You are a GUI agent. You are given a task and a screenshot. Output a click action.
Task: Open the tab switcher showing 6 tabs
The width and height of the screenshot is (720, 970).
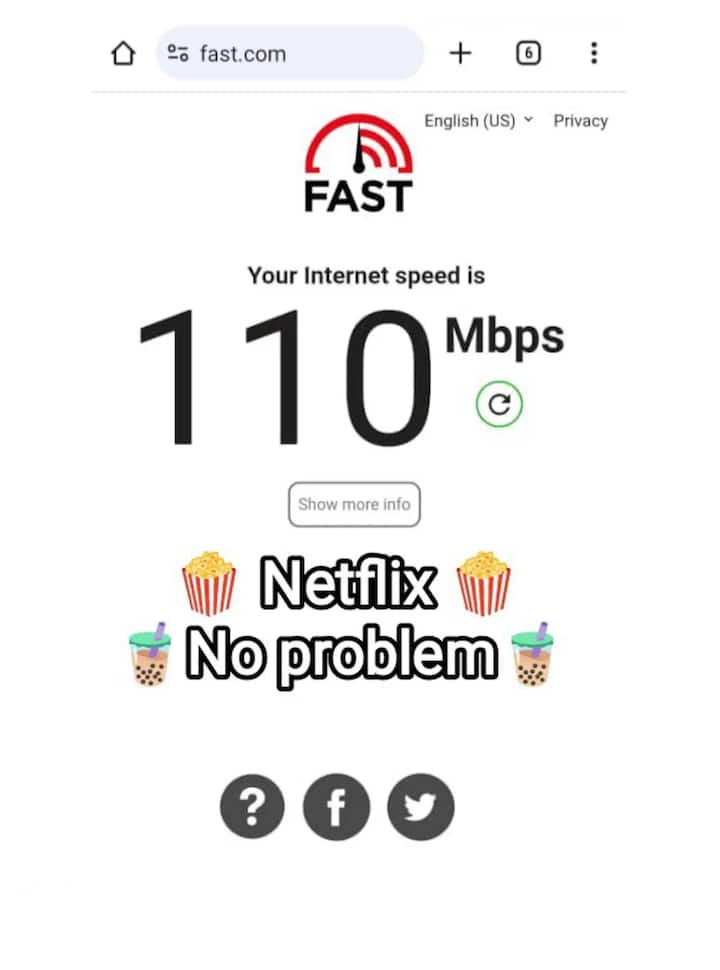coord(528,54)
